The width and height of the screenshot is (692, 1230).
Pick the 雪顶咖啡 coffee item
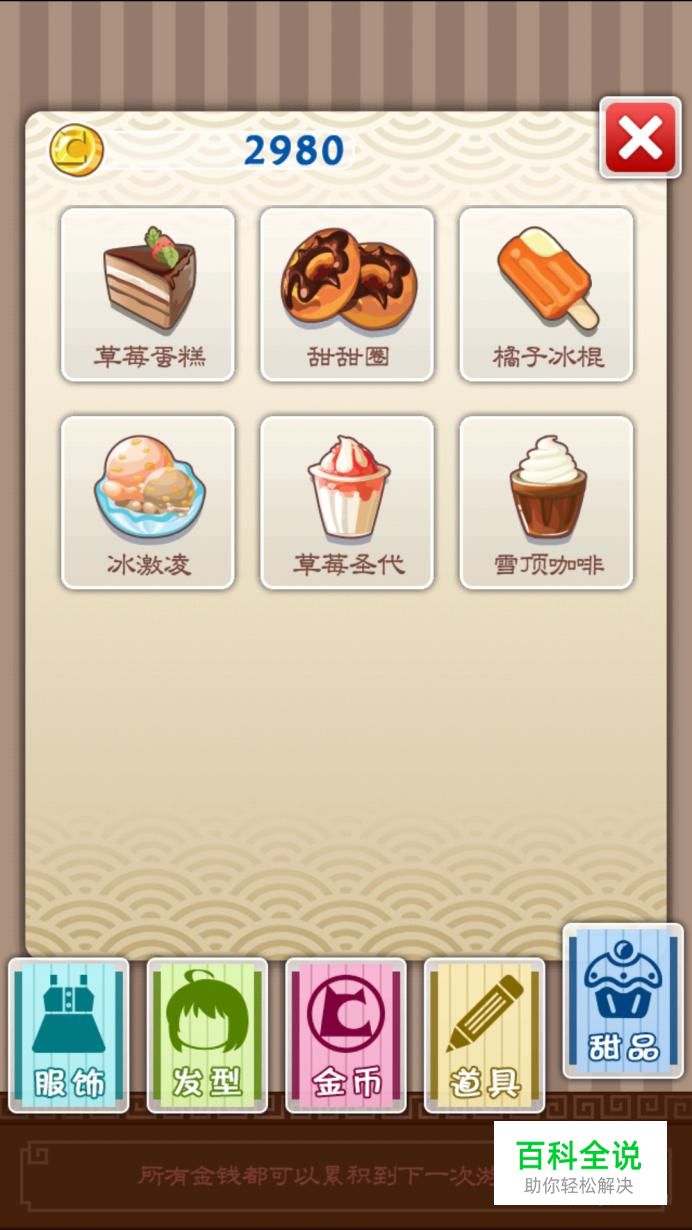[x=546, y=502]
